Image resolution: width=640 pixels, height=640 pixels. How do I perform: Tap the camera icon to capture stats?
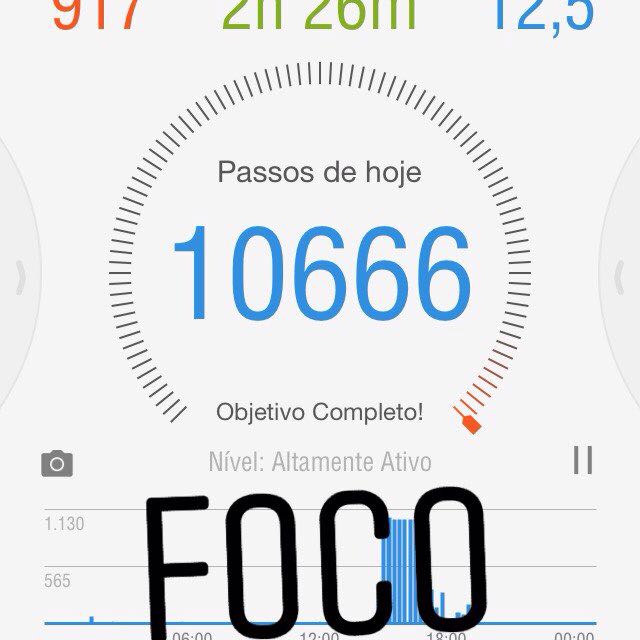coord(57,463)
